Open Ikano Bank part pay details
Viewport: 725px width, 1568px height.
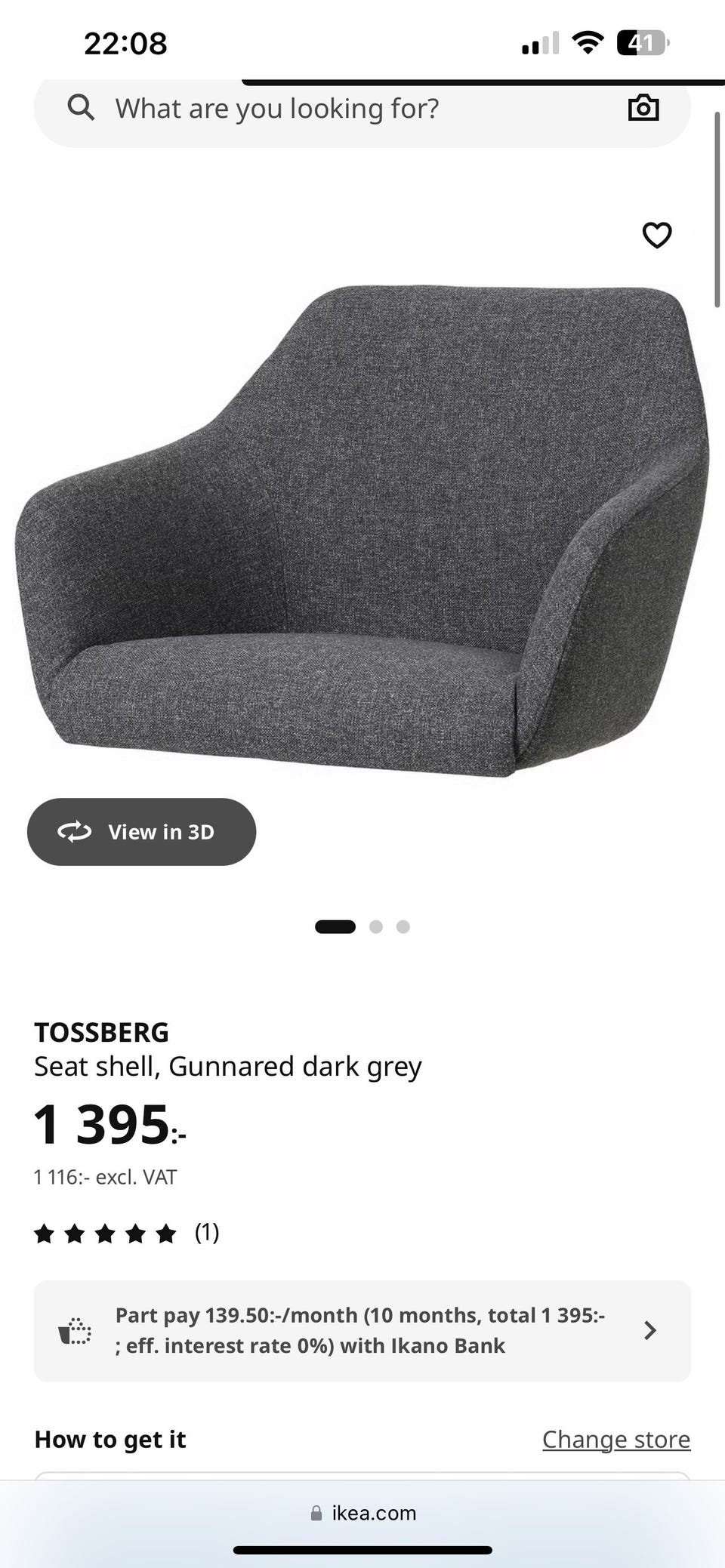click(362, 1331)
